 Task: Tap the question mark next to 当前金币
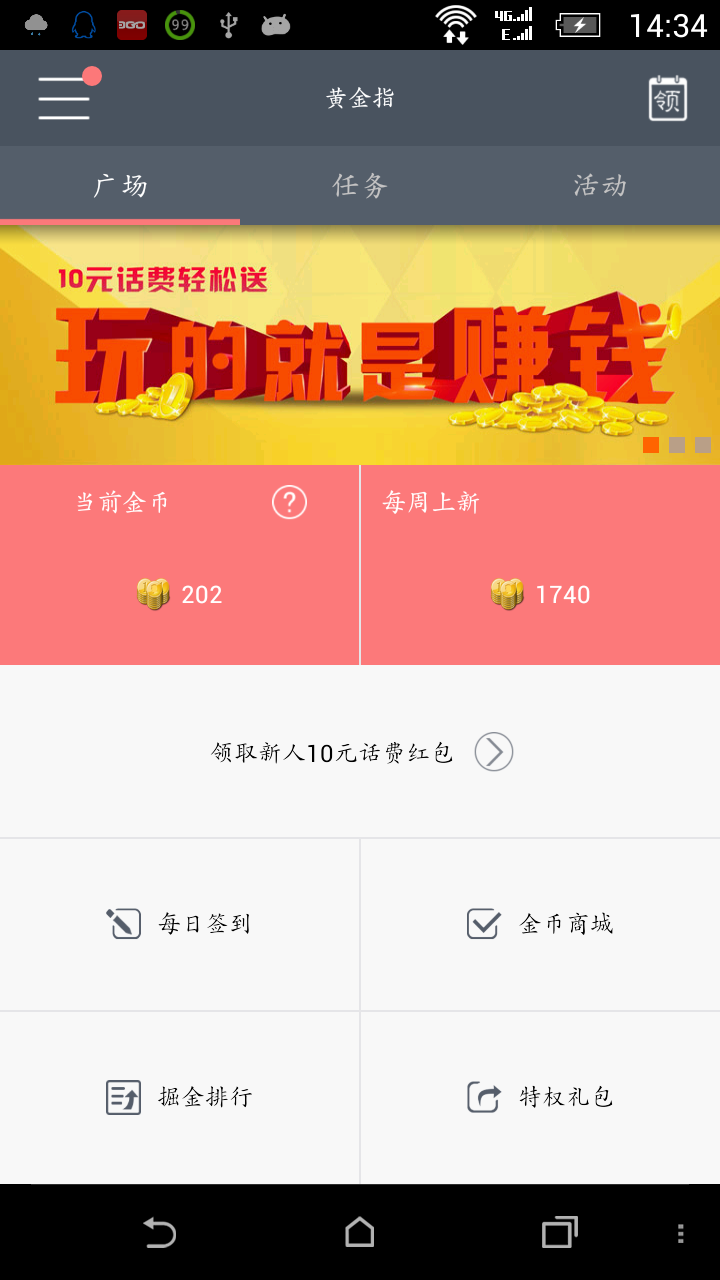tap(289, 502)
